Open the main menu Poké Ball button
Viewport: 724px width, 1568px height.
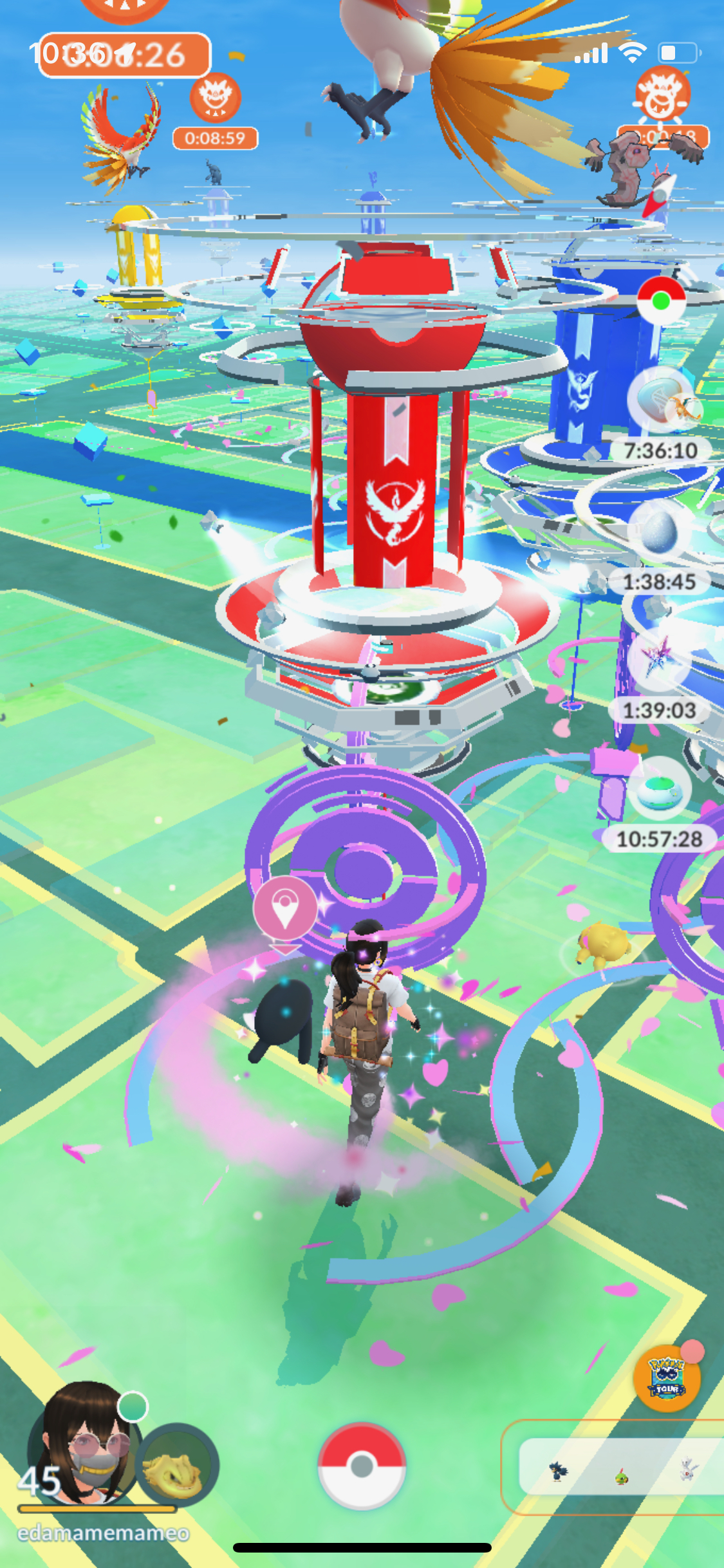(x=362, y=1466)
